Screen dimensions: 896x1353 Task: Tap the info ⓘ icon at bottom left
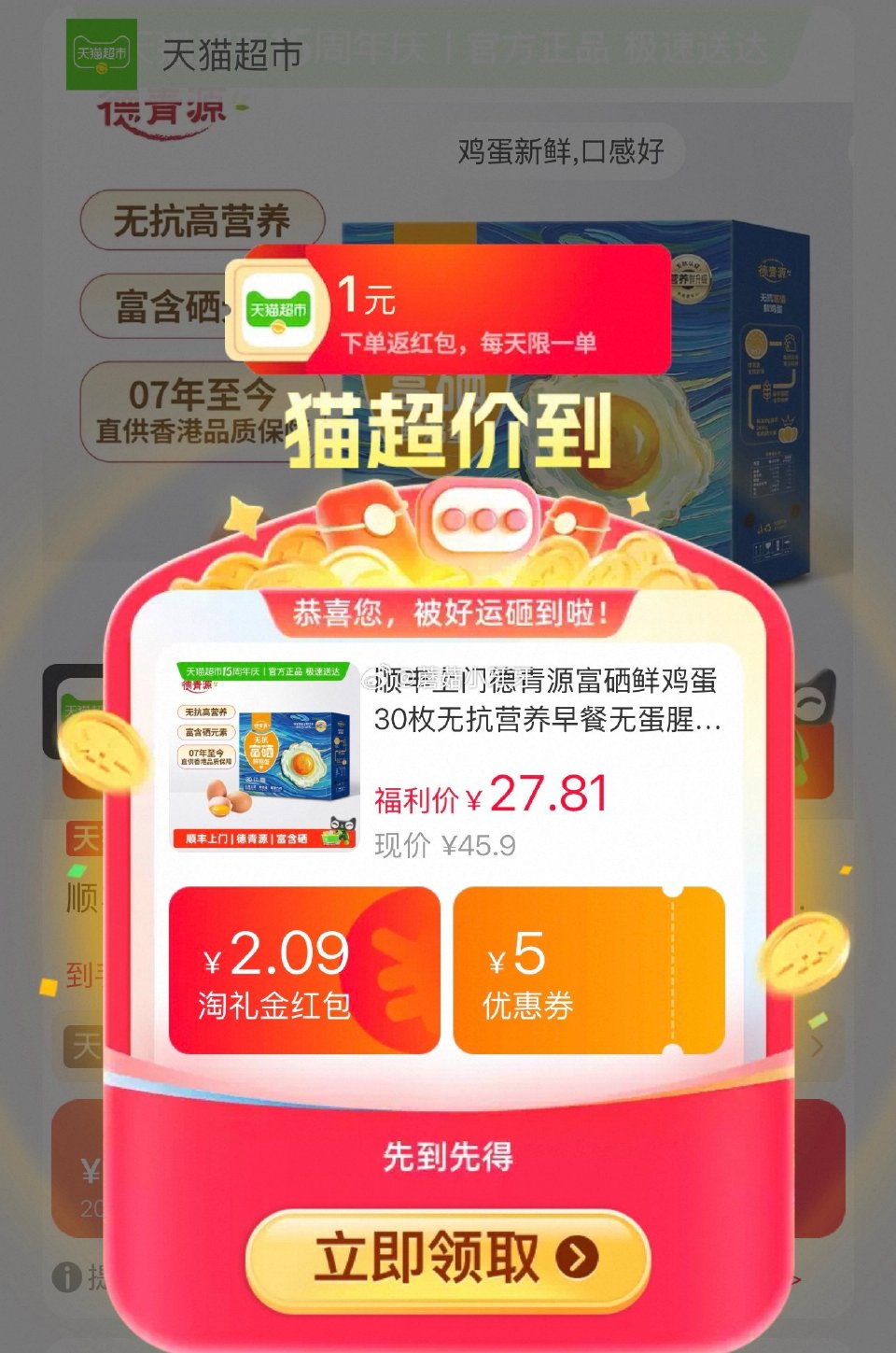tap(65, 1277)
